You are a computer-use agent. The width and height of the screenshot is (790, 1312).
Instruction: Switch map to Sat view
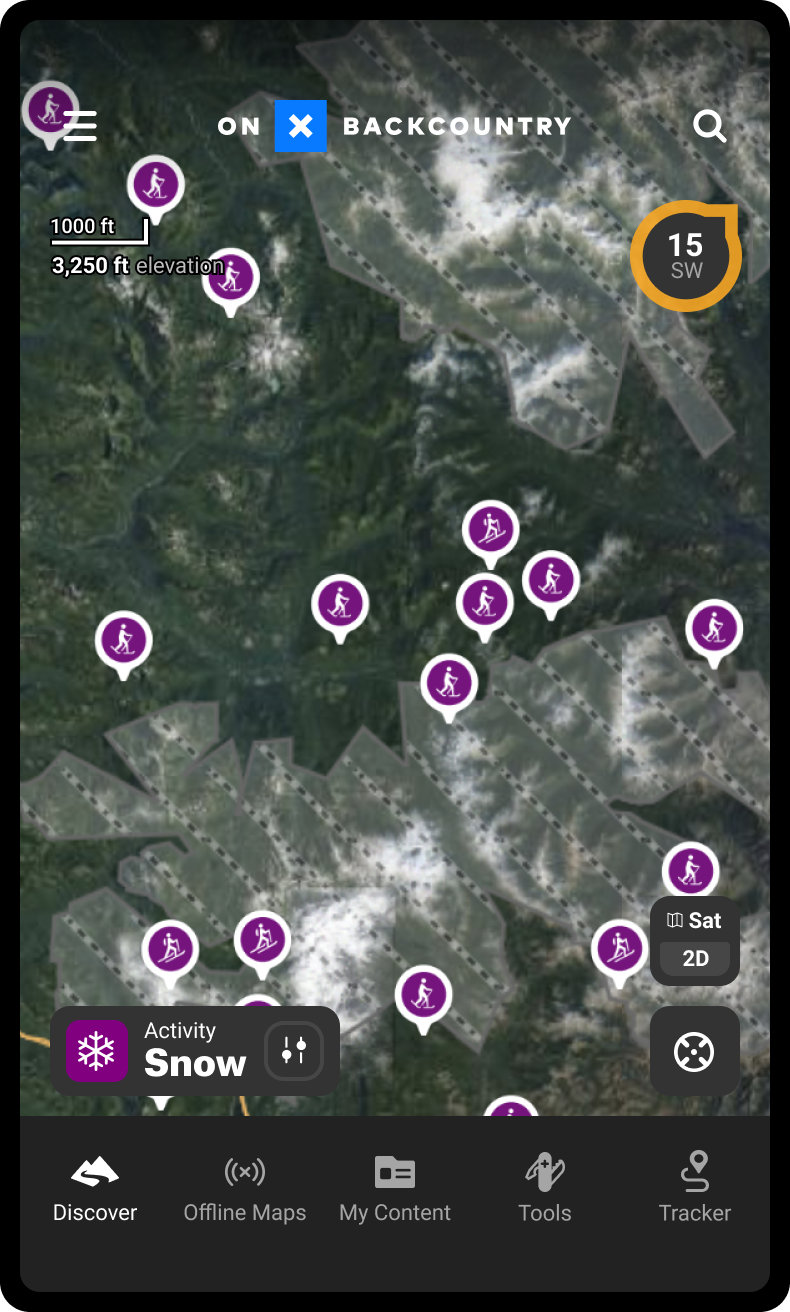pyautogui.click(x=694, y=920)
